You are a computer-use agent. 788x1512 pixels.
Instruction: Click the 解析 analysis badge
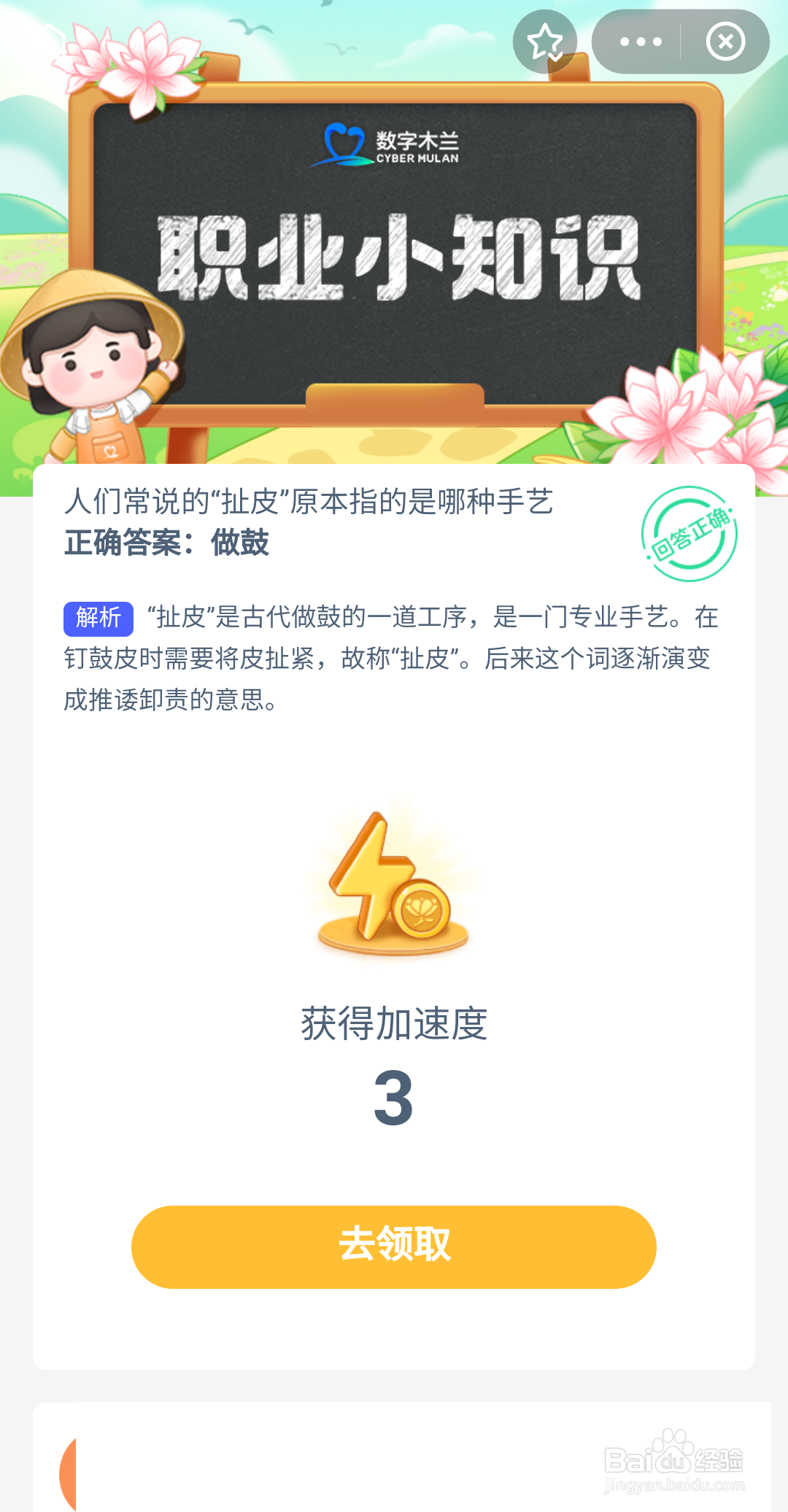[x=98, y=619]
